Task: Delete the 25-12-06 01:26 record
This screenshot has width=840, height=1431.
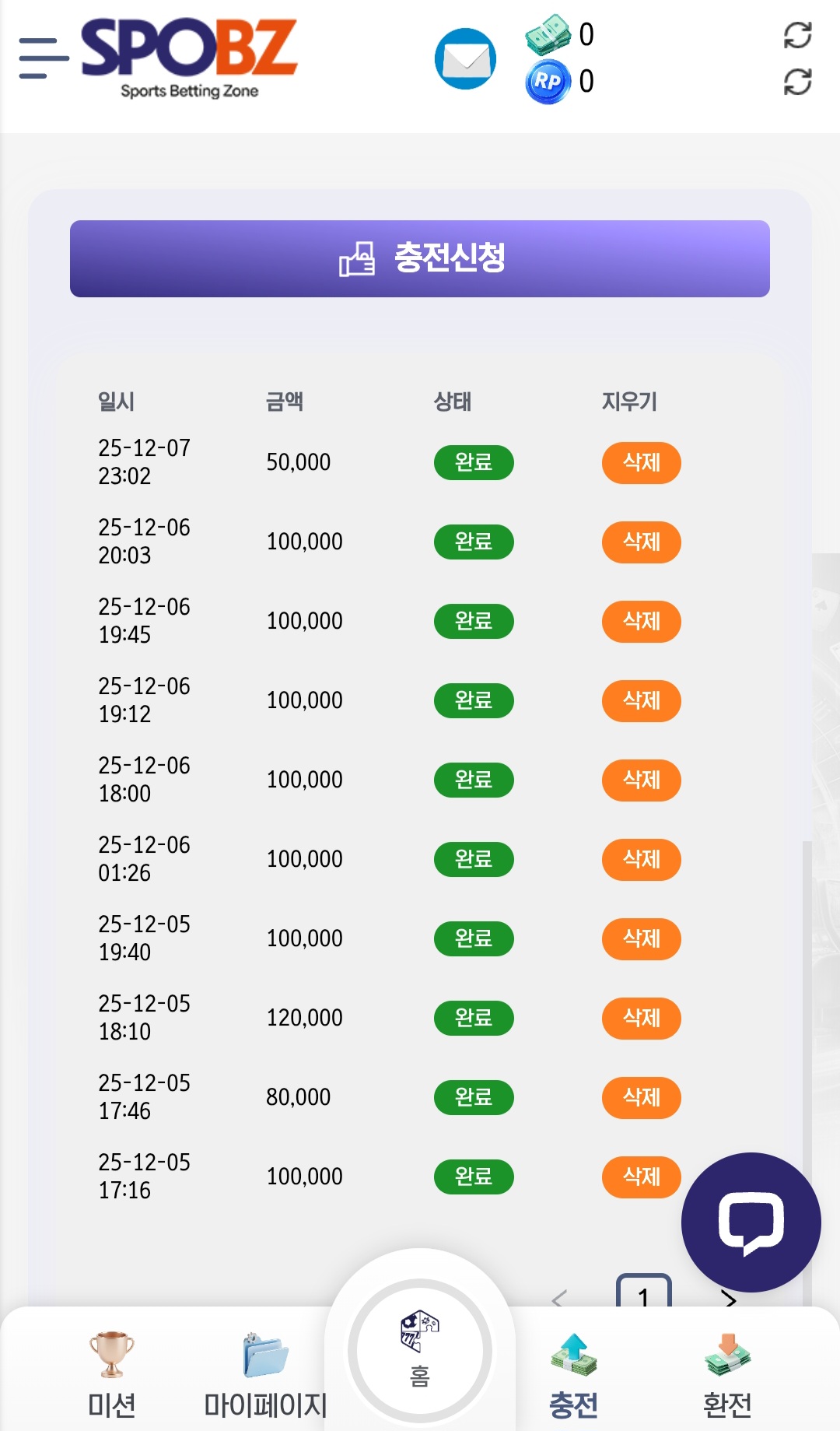Action: [x=641, y=860]
